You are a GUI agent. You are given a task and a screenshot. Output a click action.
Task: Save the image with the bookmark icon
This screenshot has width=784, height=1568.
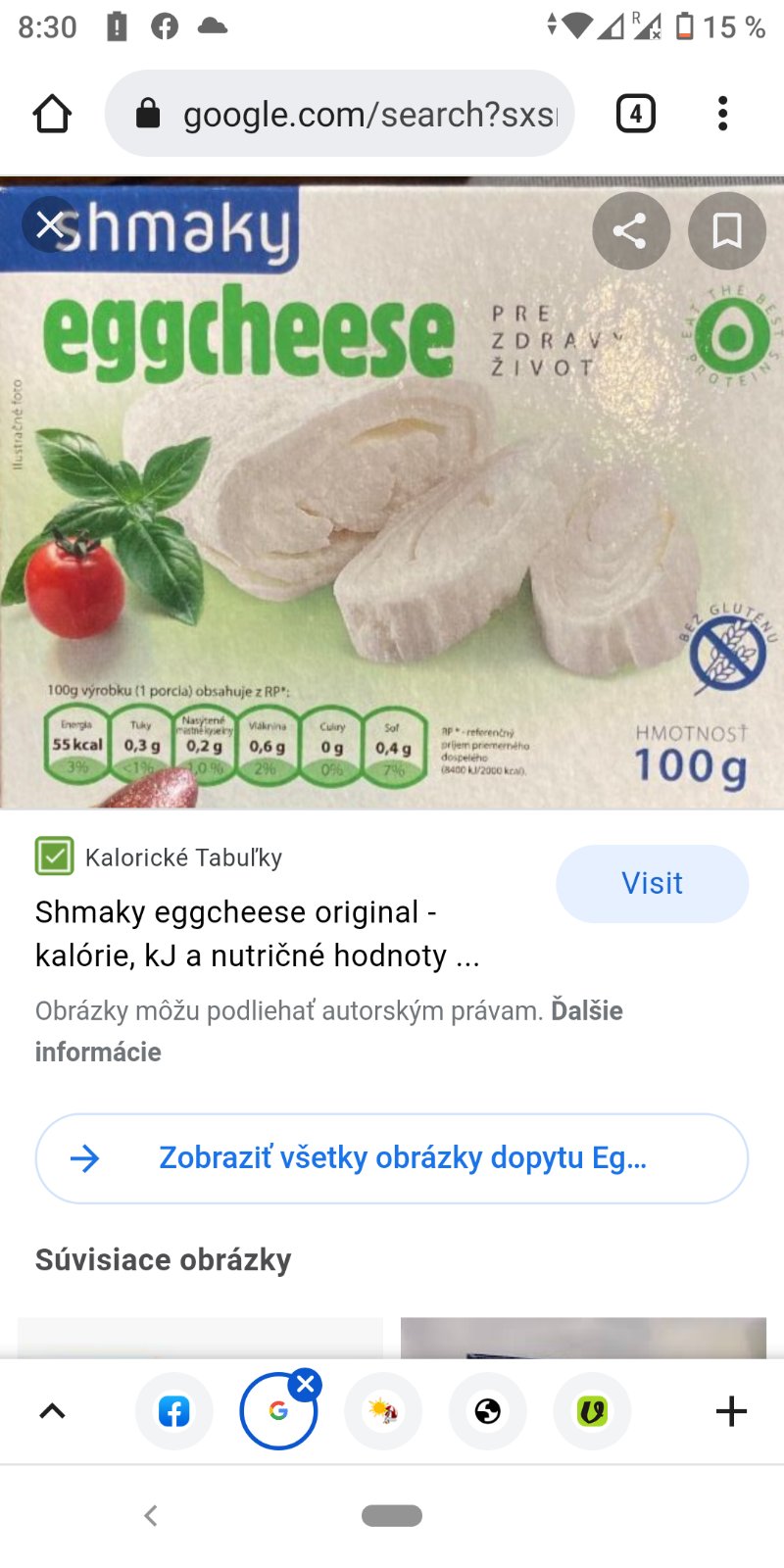726,231
